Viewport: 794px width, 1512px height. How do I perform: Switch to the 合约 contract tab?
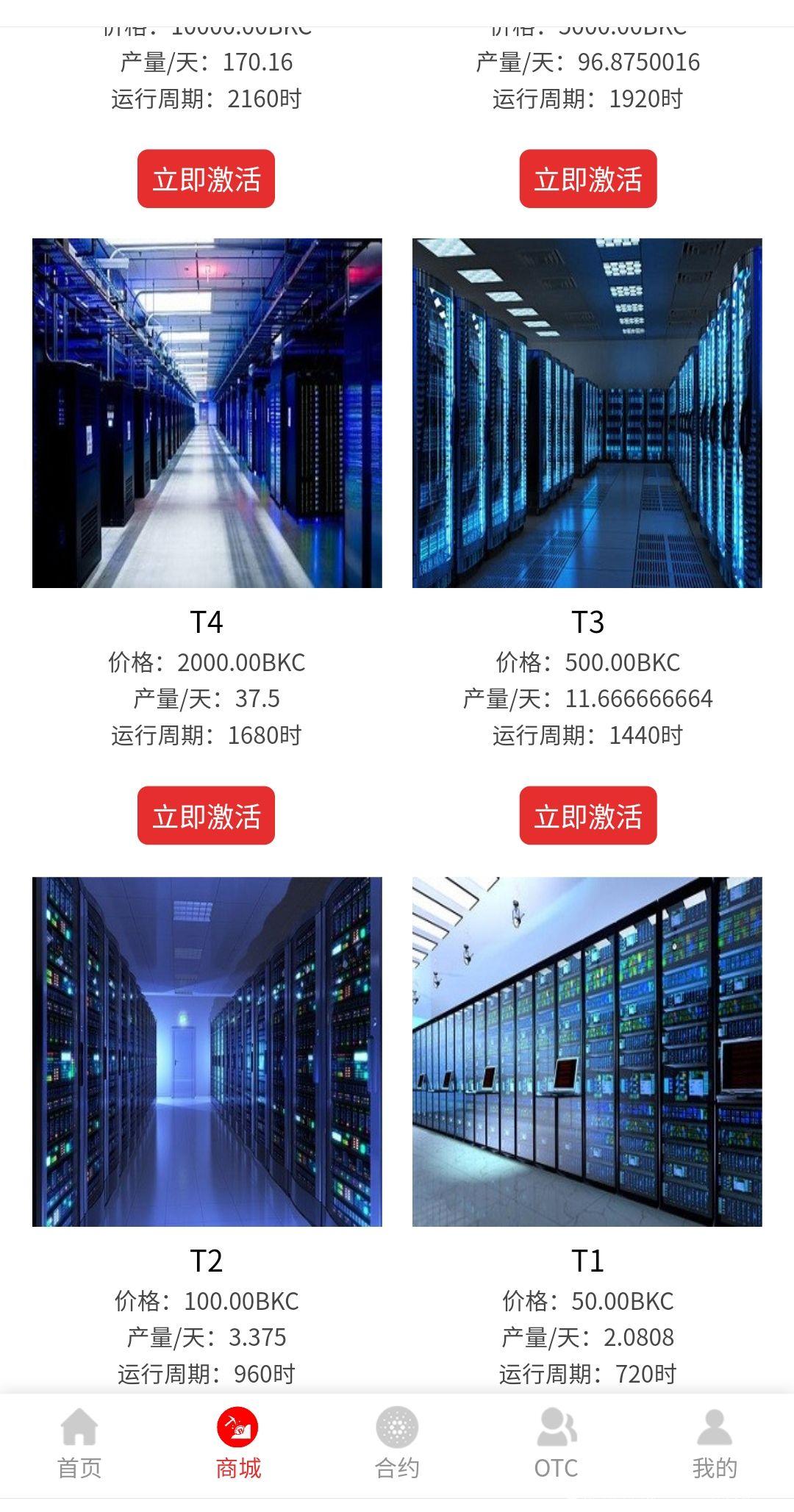(397, 1444)
